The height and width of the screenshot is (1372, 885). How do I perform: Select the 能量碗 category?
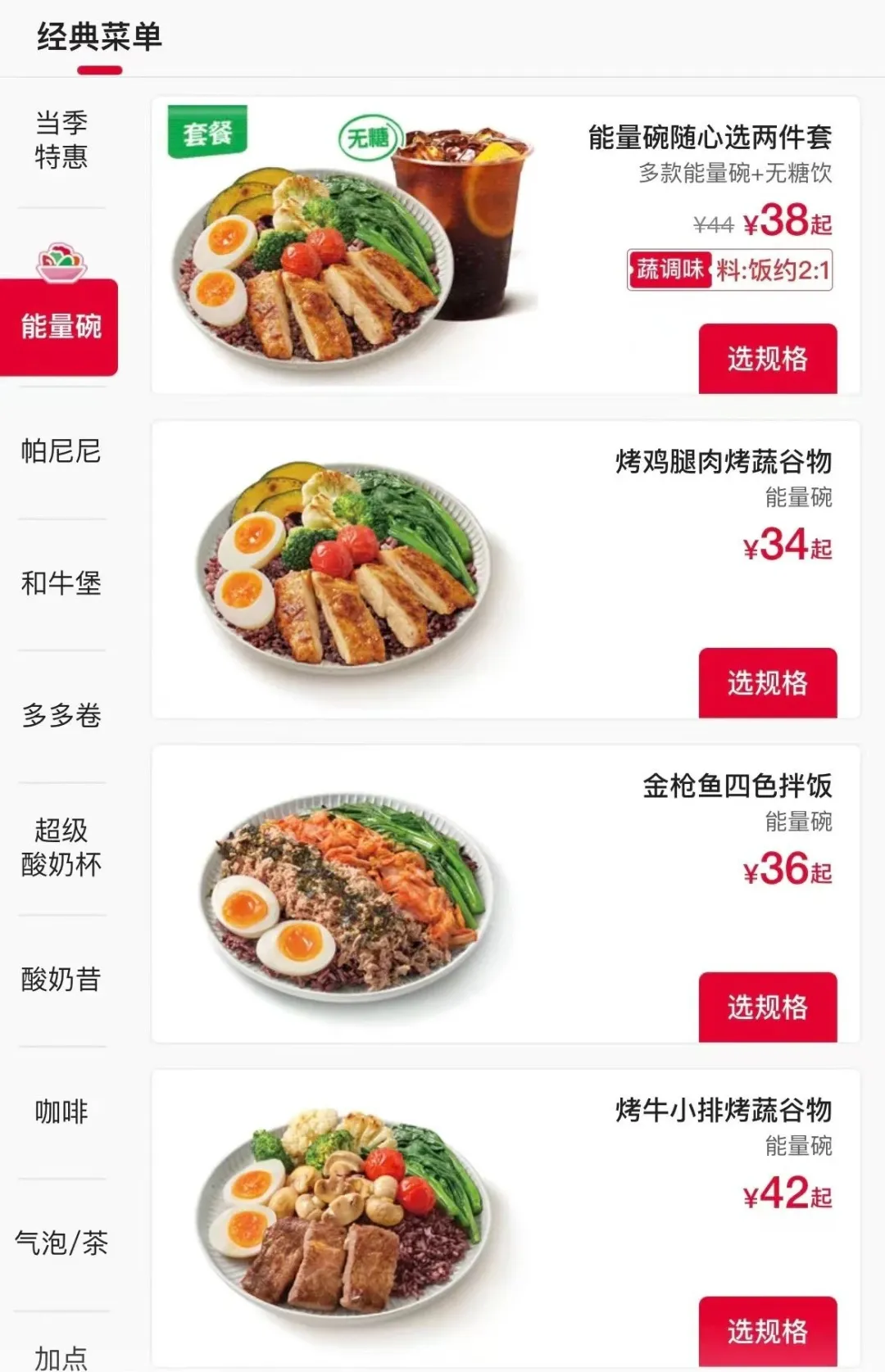click(x=61, y=326)
